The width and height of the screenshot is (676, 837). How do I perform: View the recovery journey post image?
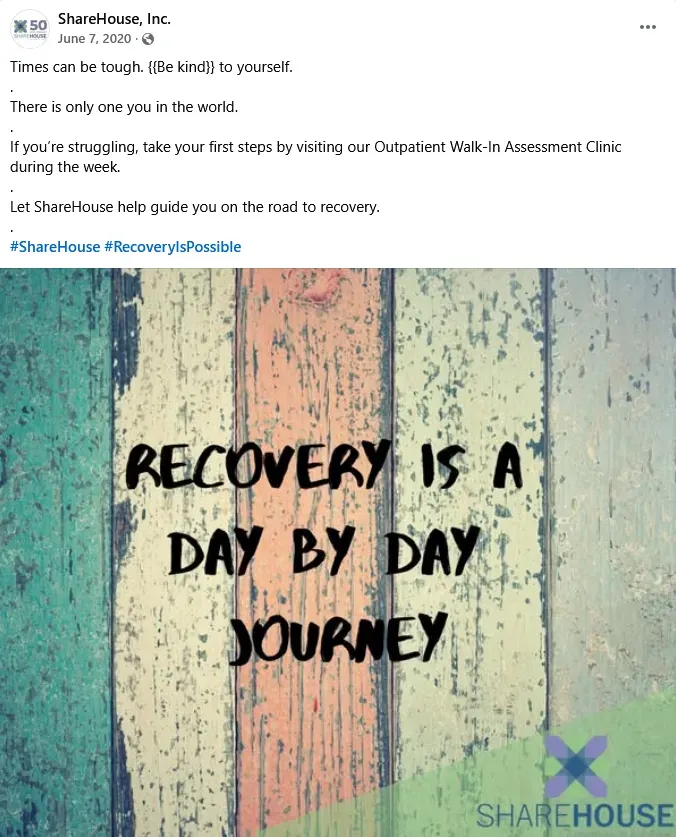(x=338, y=552)
